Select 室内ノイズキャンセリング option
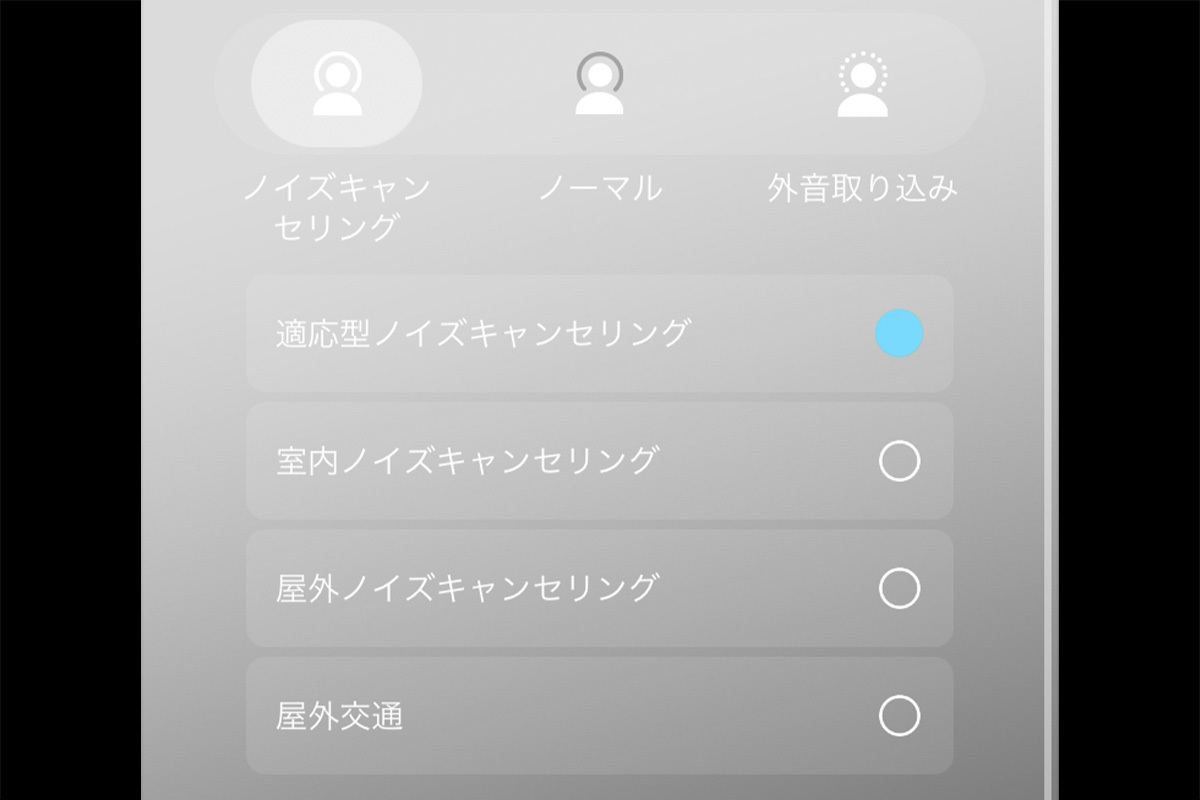 (x=898, y=461)
